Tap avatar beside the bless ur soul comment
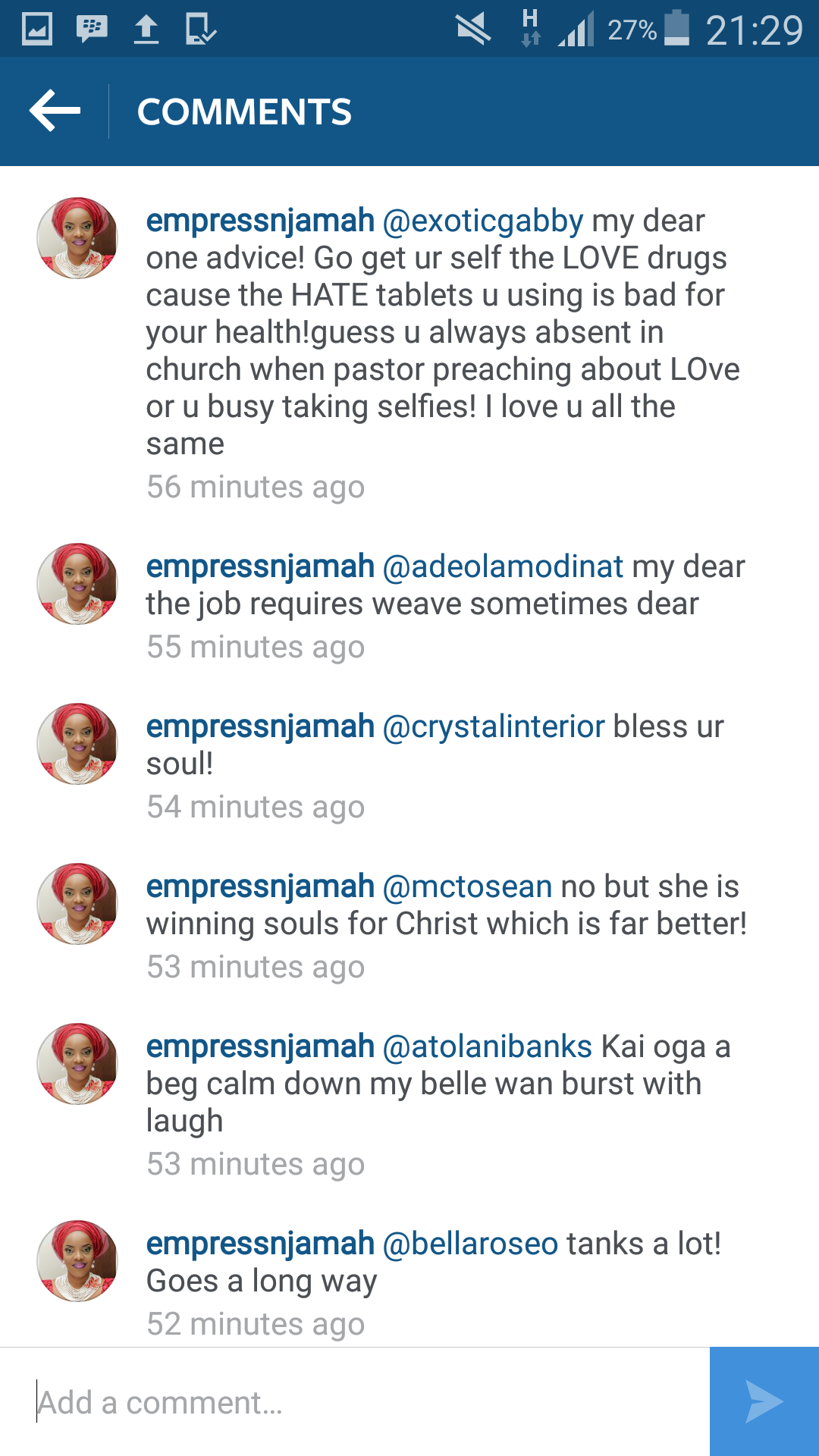The image size is (819, 1456). [77, 744]
